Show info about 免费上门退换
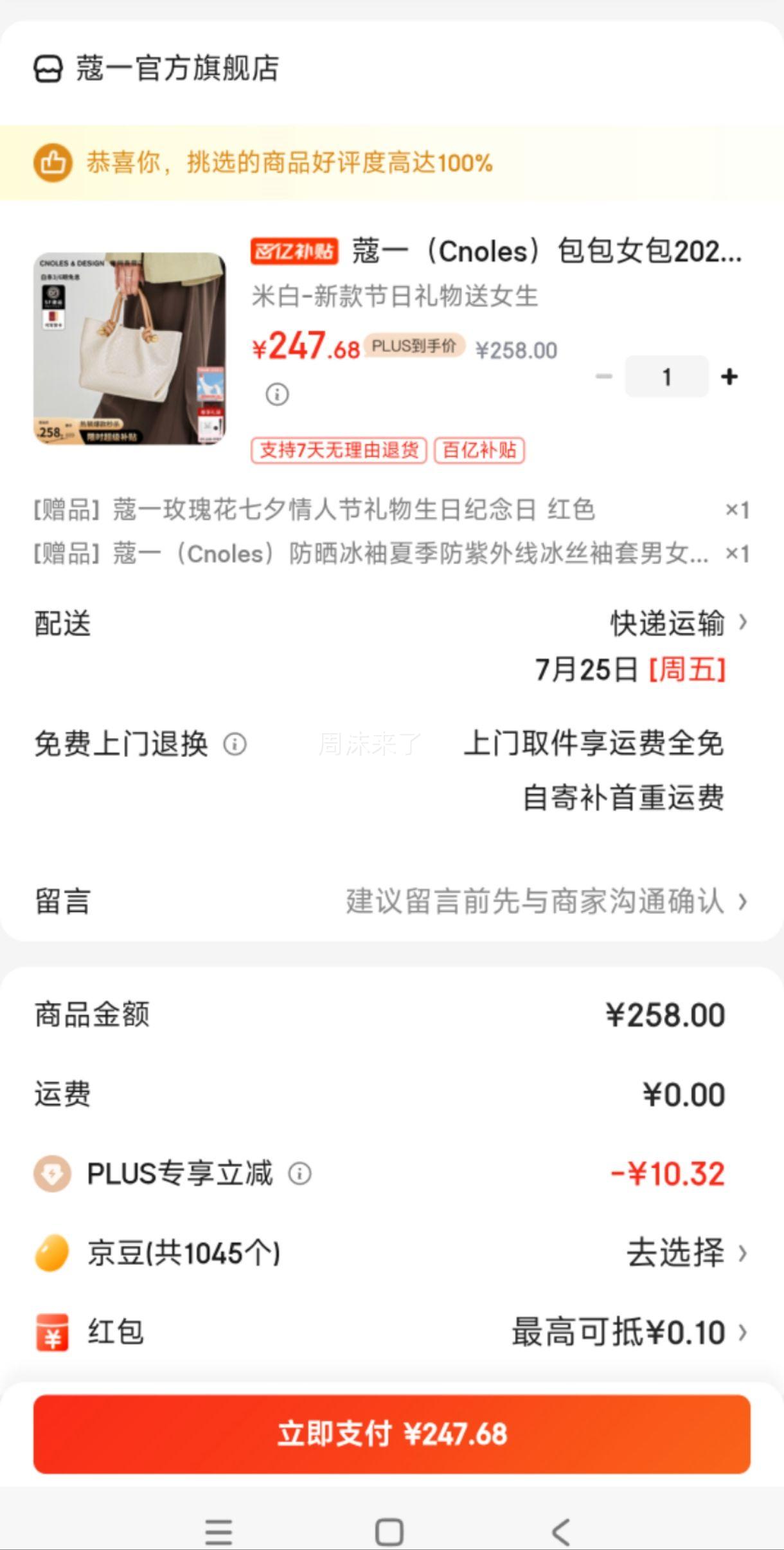The height and width of the screenshot is (1550, 784). click(x=235, y=744)
